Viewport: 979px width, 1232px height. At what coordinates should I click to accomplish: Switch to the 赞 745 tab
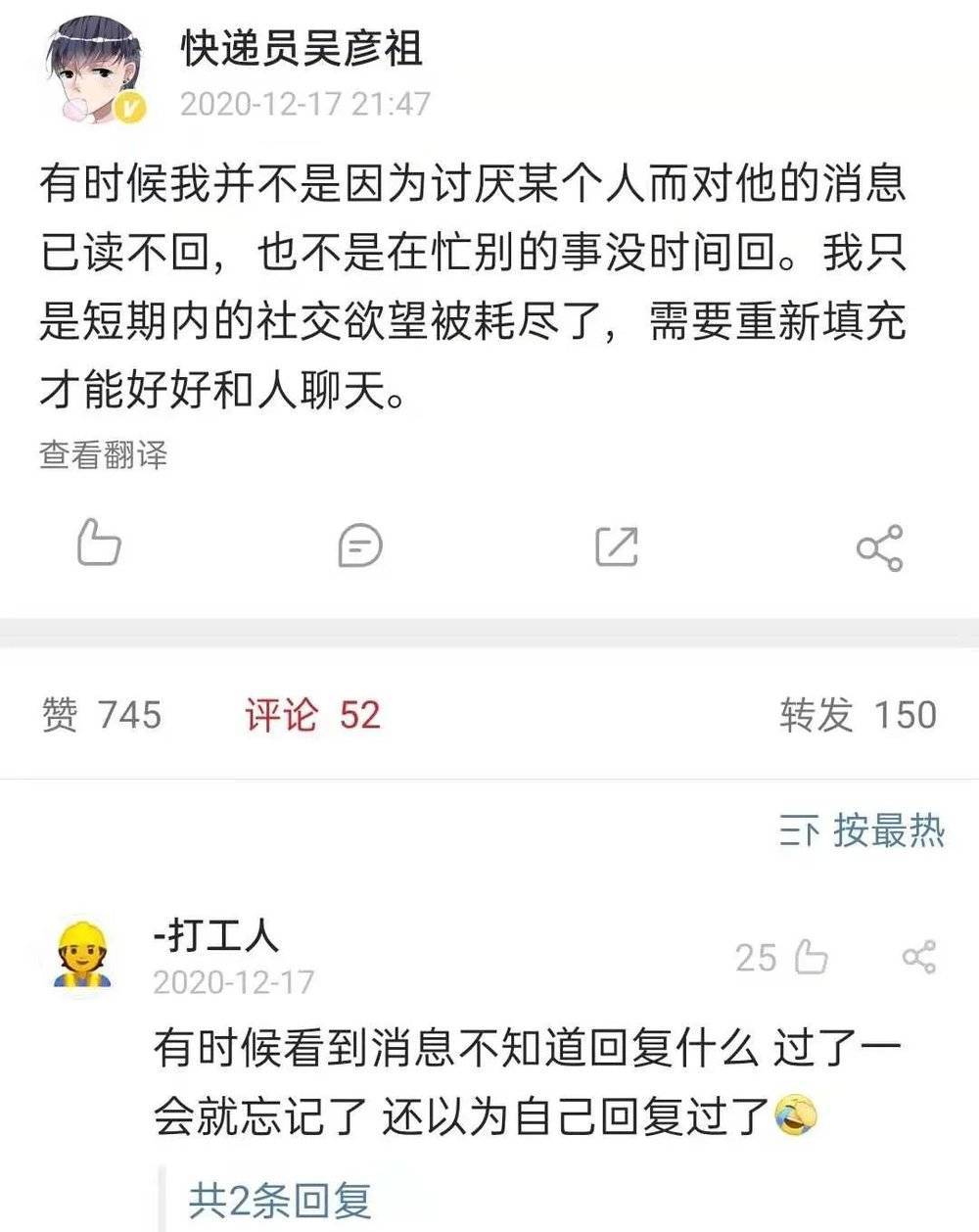point(101,715)
